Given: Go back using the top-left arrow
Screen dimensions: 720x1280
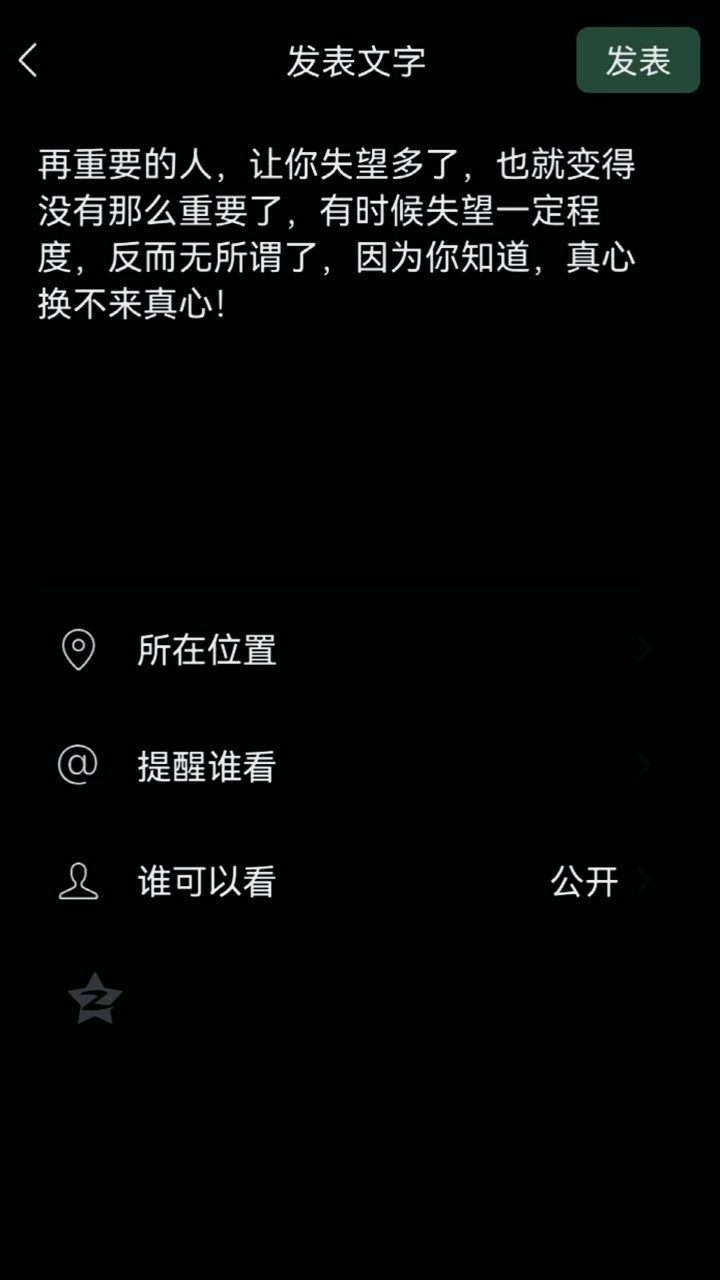Looking at the screenshot, I should [28, 61].
